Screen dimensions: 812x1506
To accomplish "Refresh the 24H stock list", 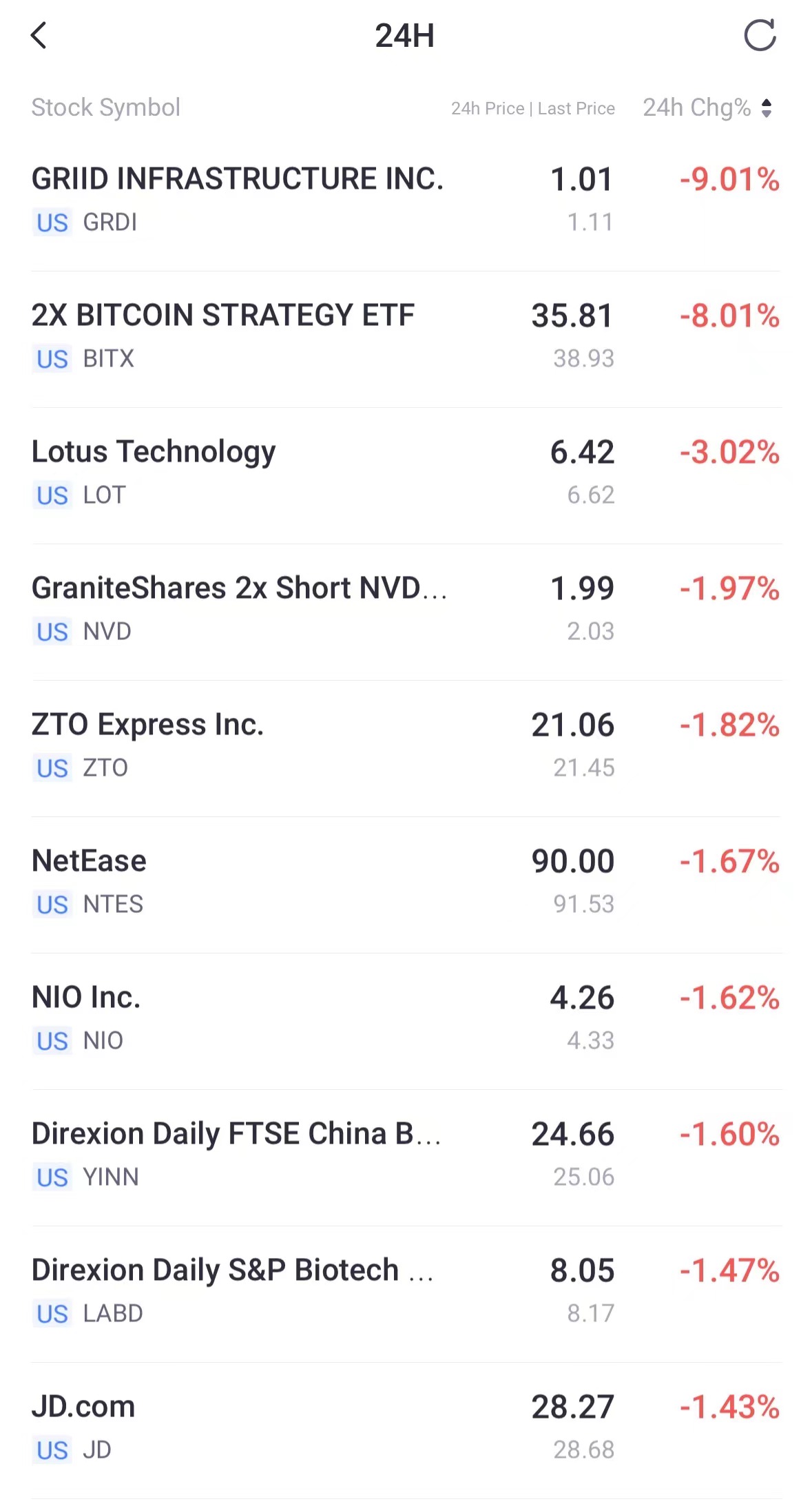I will (x=760, y=36).
